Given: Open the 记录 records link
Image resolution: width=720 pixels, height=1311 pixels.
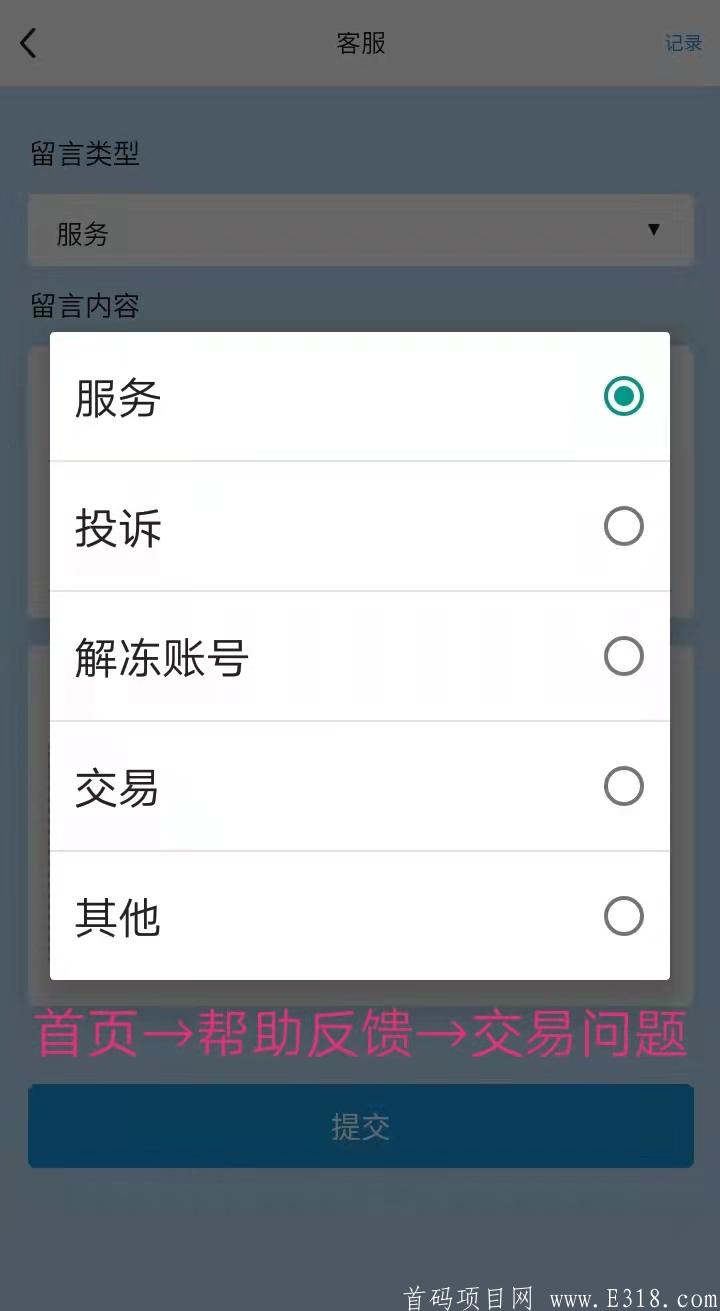Looking at the screenshot, I should pyautogui.click(x=683, y=43).
